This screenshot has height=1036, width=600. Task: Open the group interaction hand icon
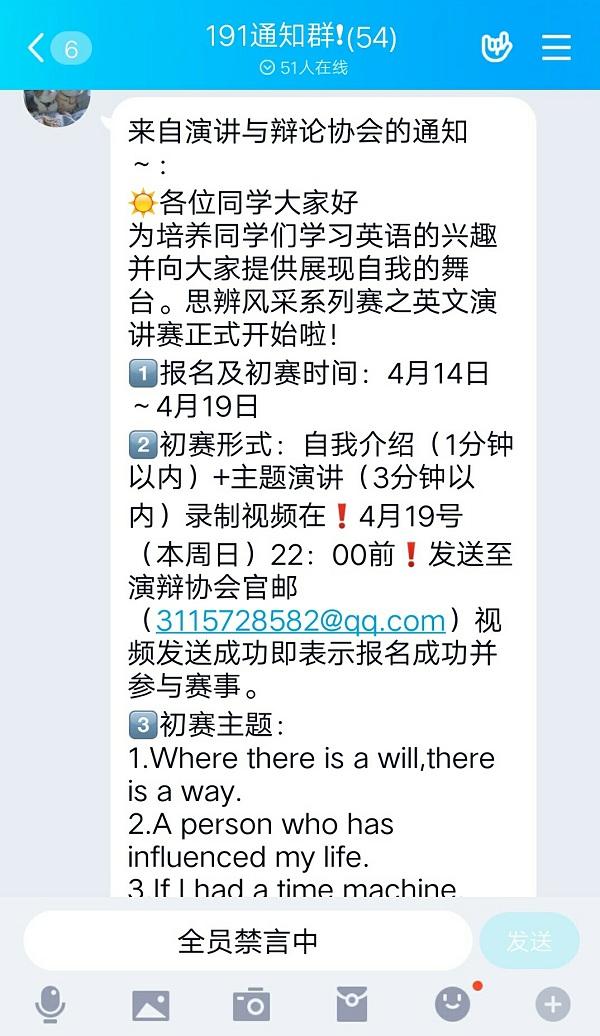[x=496, y=47]
